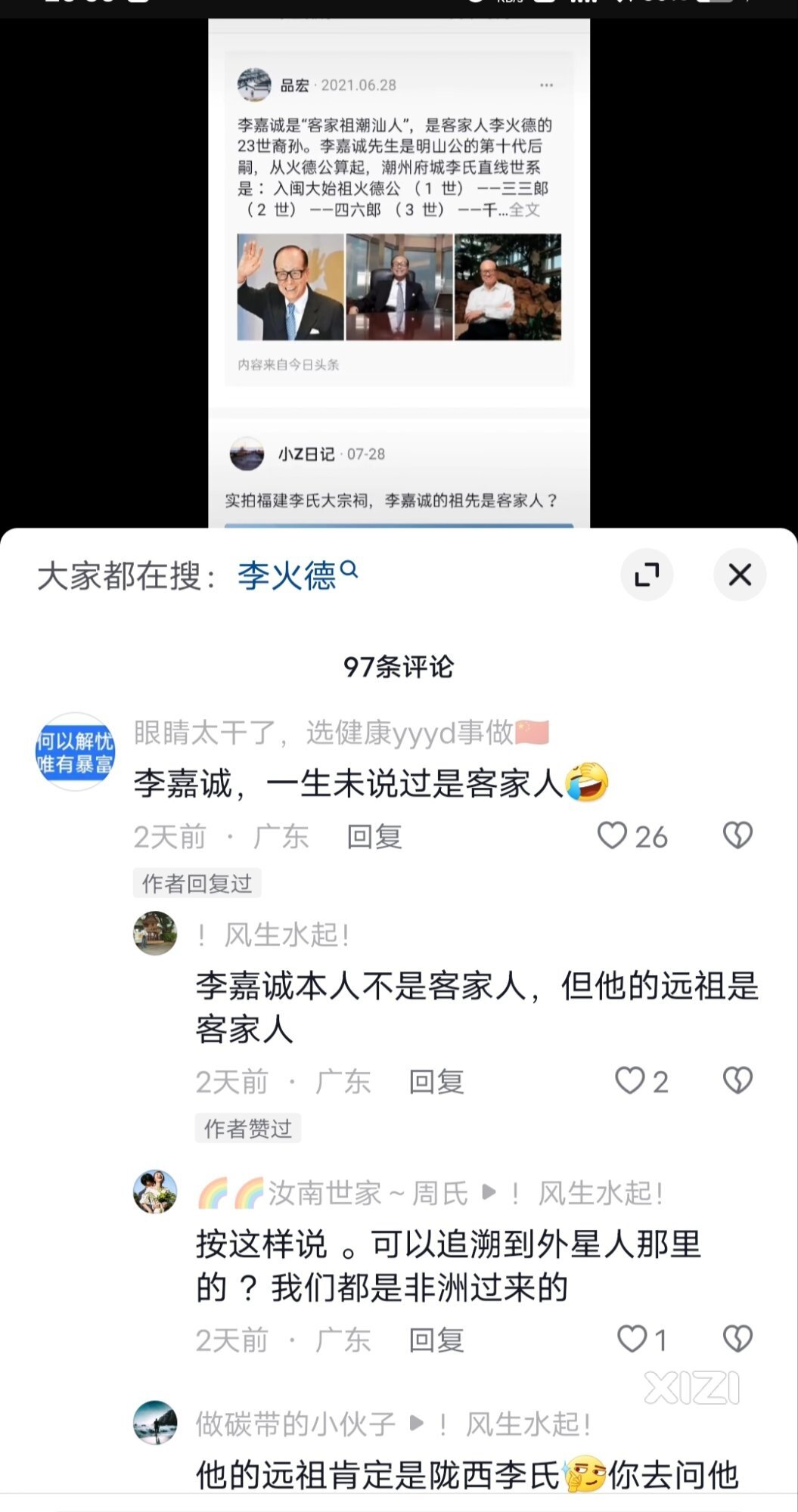Close the comments panel
This screenshot has width=798, height=1512.
click(739, 575)
